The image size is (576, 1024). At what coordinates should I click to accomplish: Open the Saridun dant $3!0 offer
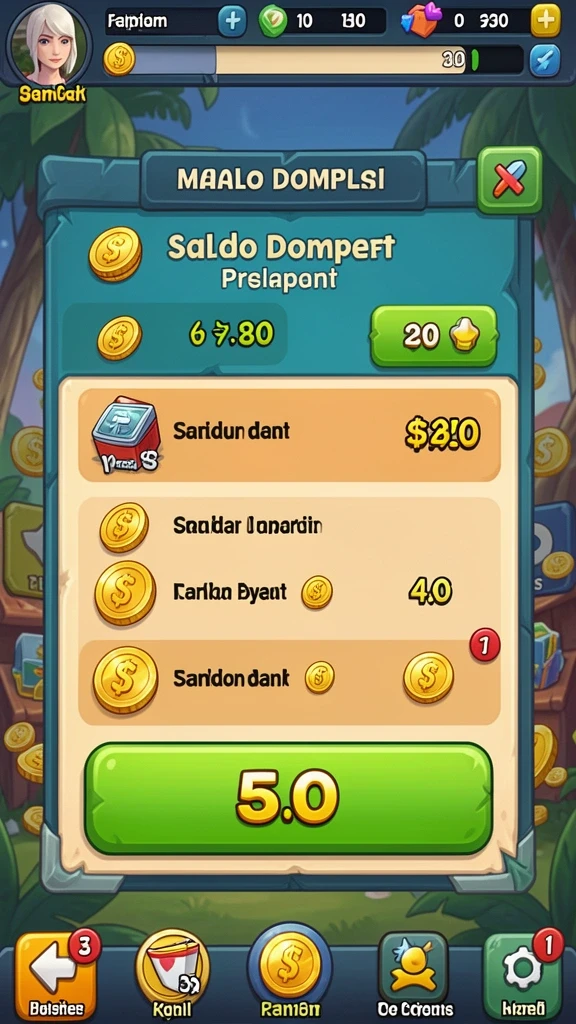click(289, 435)
